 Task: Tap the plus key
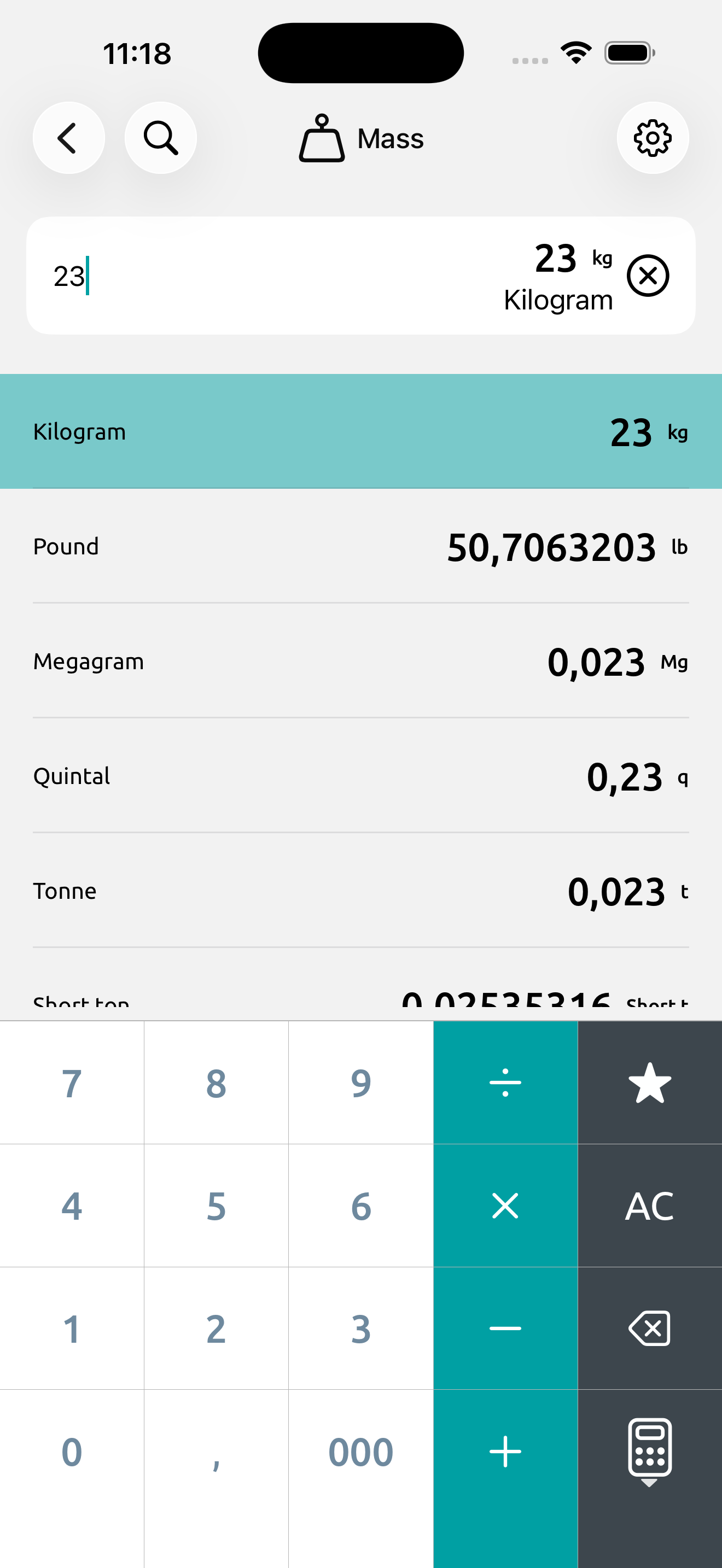point(505,1452)
